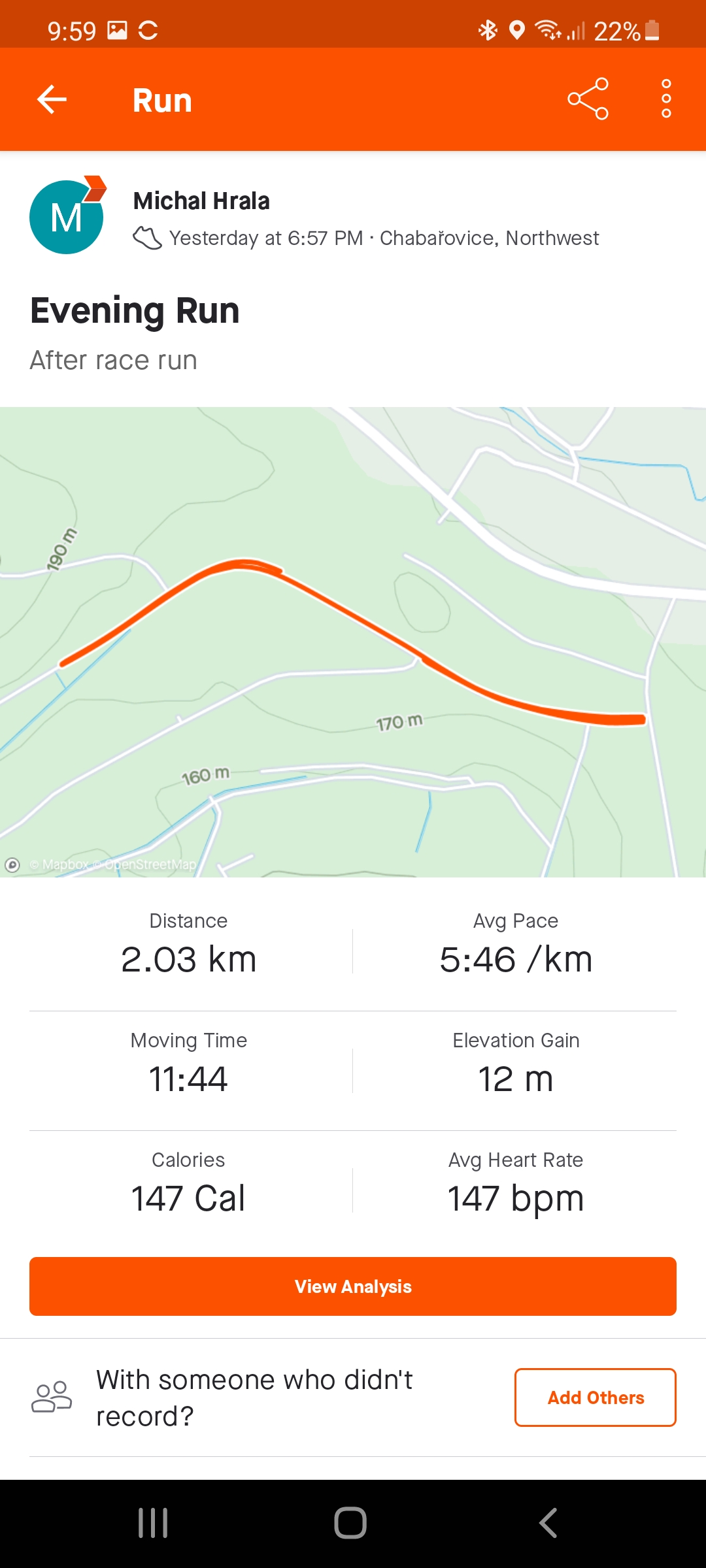Open recent apps from navigation bar
Screen dimensions: 706x1568
pos(153,1523)
